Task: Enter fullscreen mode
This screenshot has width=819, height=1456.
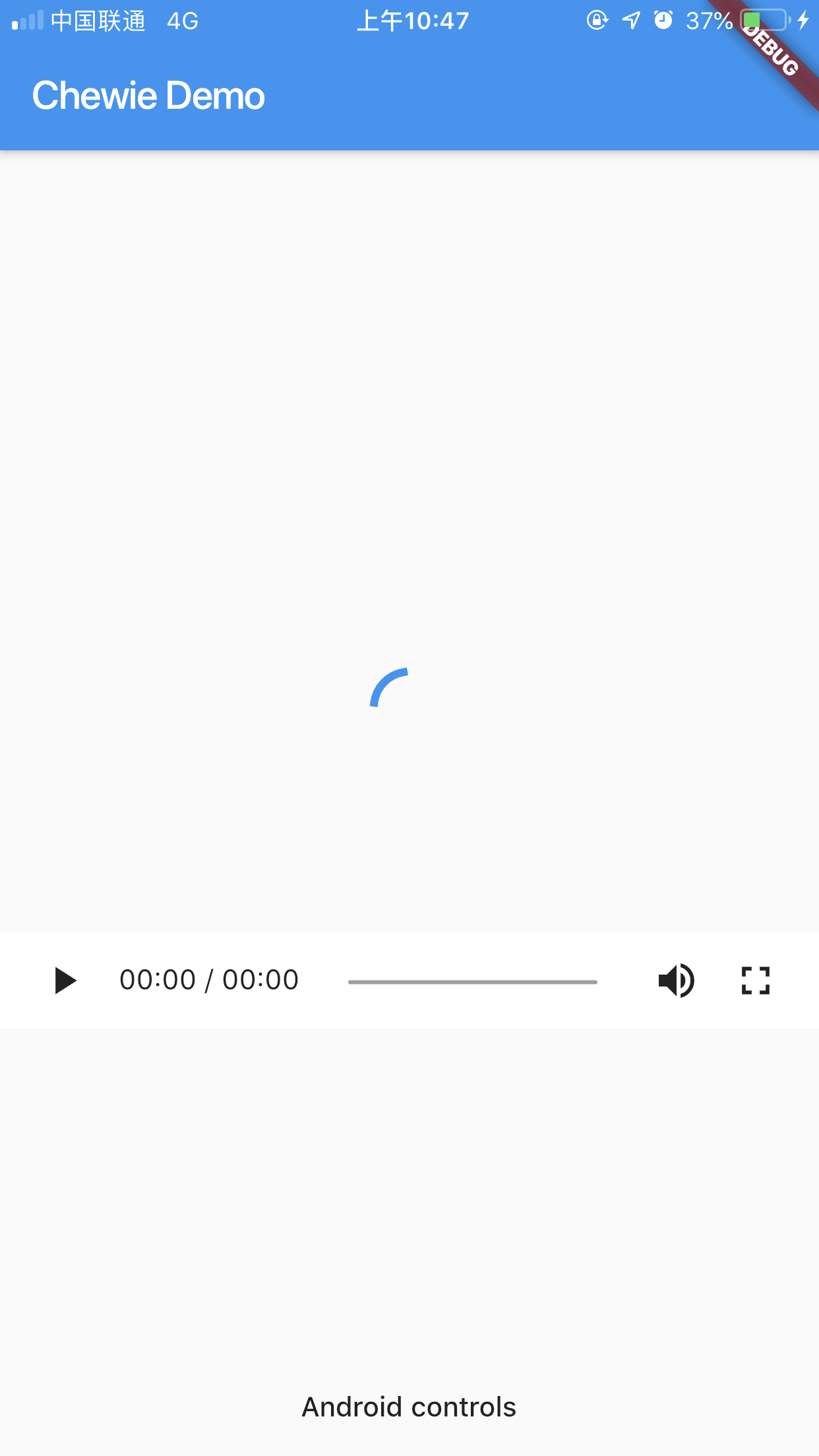Action: (x=756, y=981)
